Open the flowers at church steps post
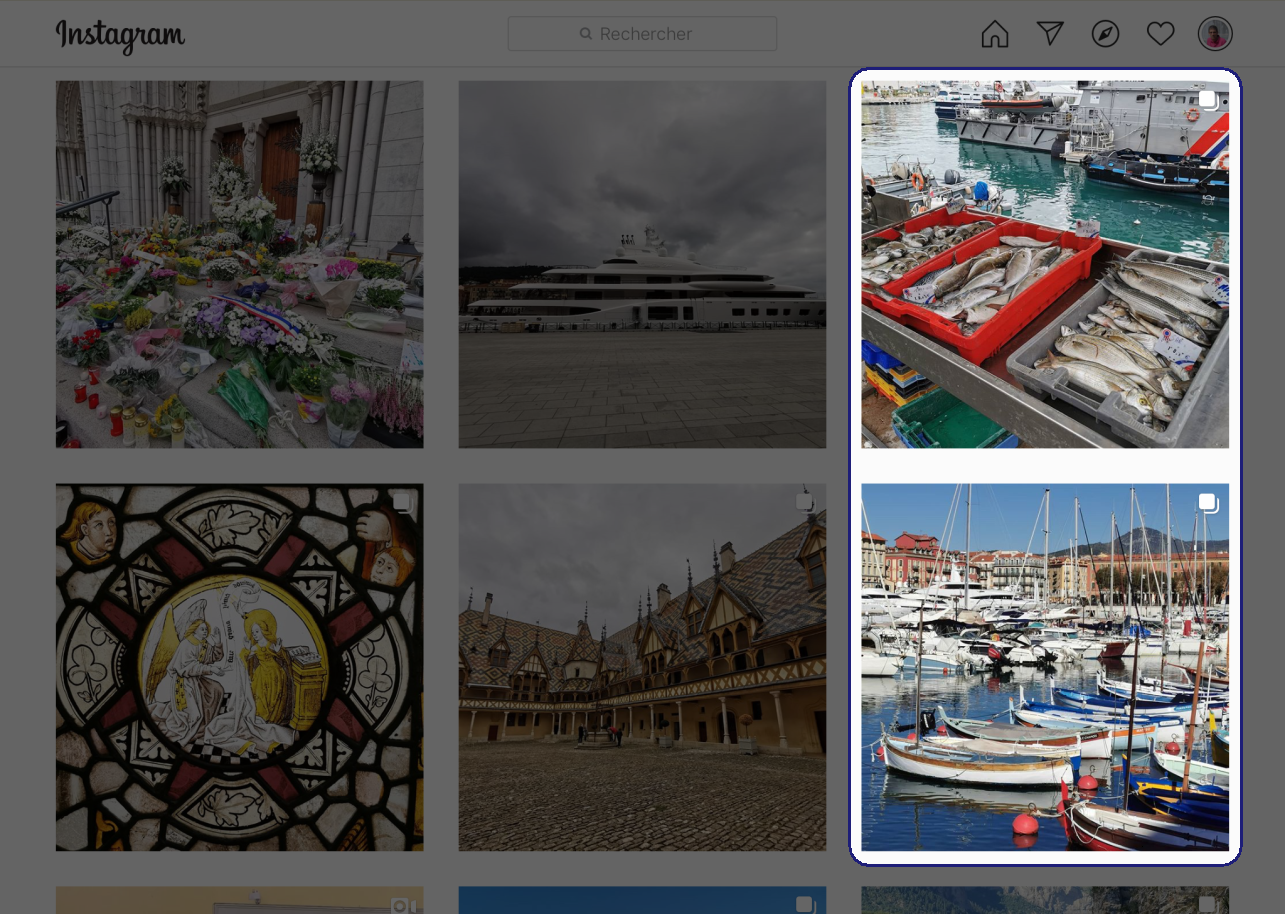Image resolution: width=1285 pixels, height=914 pixels. pyautogui.click(x=239, y=264)
